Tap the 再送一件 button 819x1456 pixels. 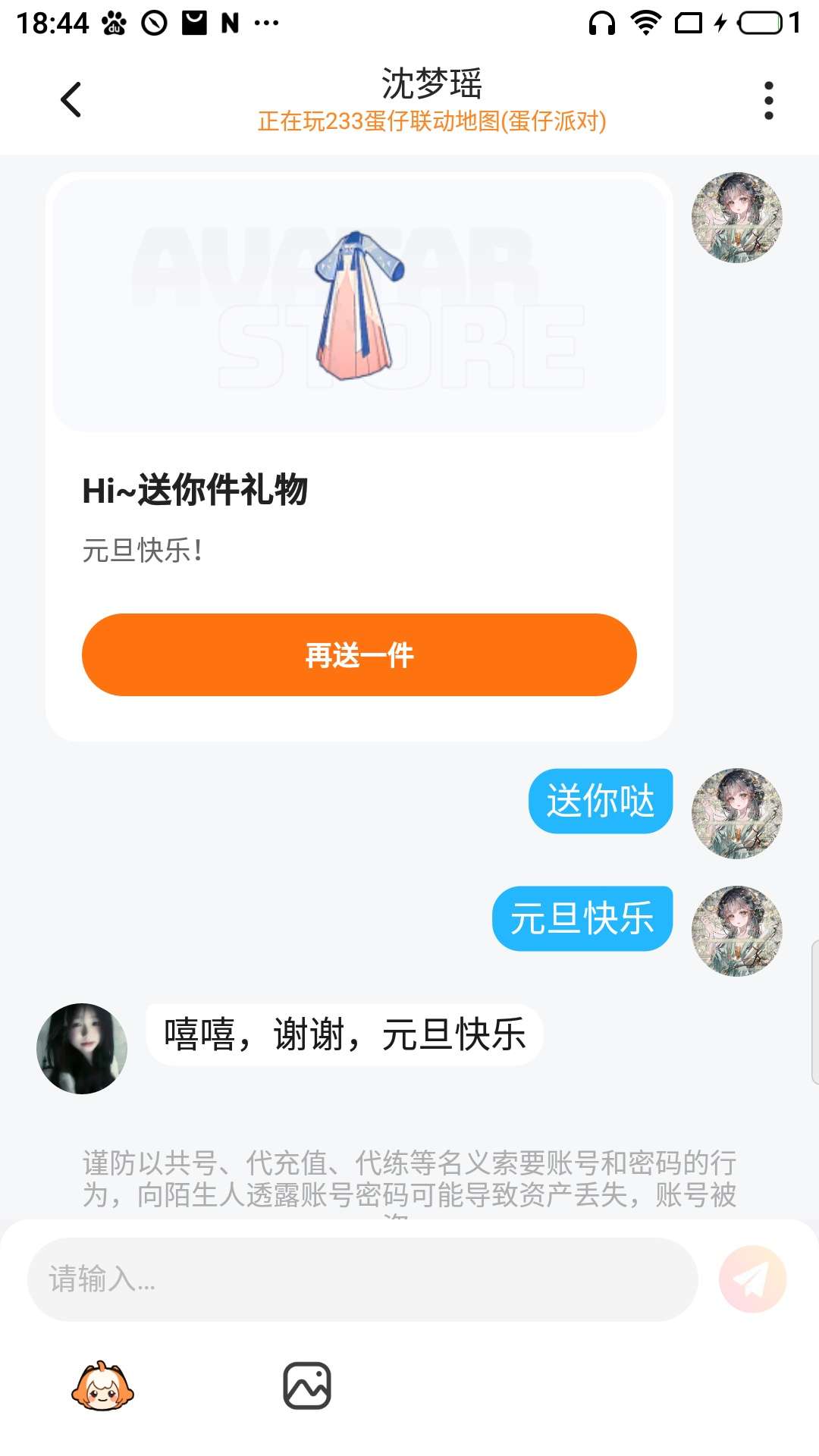[359, 654]
